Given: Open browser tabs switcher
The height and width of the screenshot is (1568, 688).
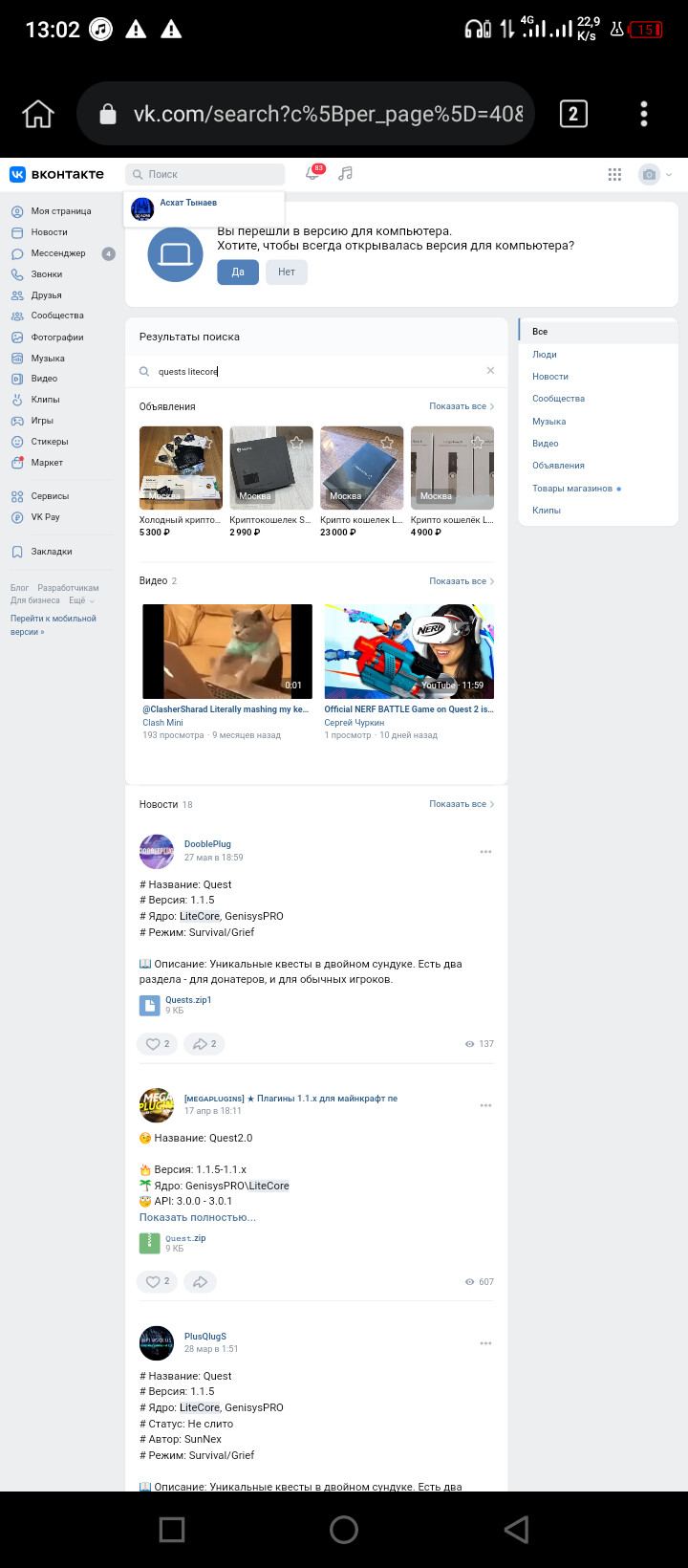Looking at the screenshot, I should (x=573, y=114).
